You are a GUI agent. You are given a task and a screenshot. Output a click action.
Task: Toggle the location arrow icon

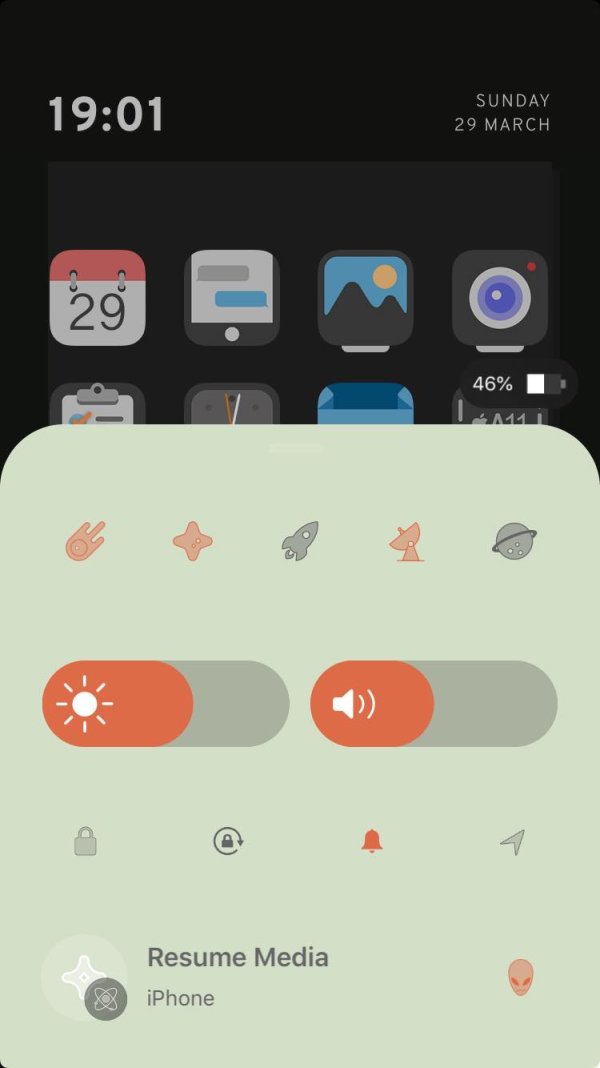(513, 842)
